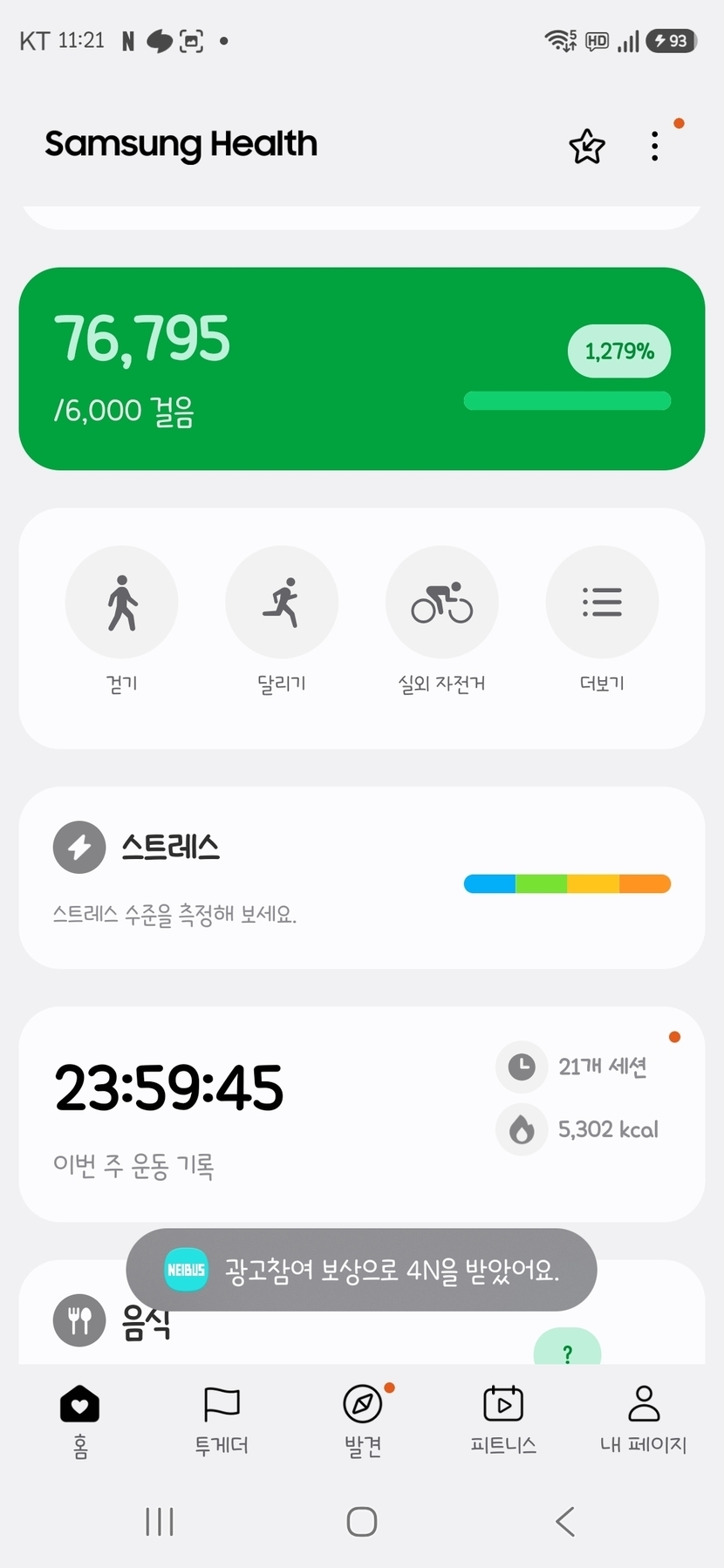The width and height of the screenshot is (724, 1568).
Task: Start a 실외 자전거 cycling workout
Action: click(x=441, y=603)
